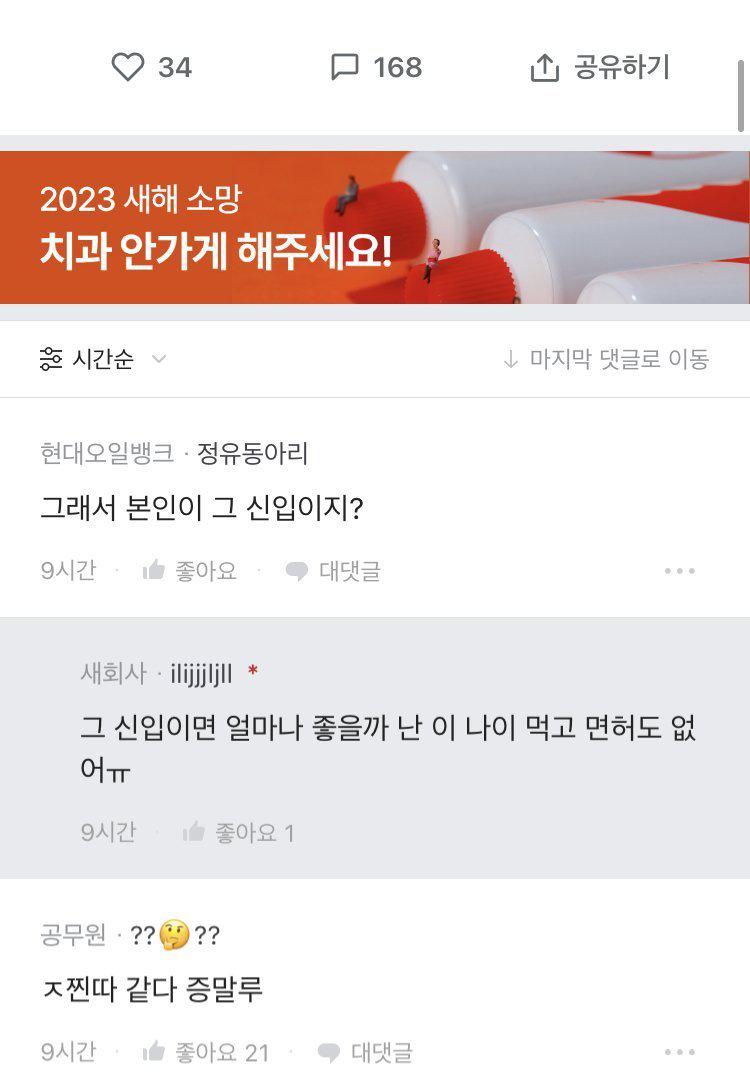Like the 현대오일뱅크 comment
The width and height of the screenshot is (750, 1089).
(x=190, y=571)
